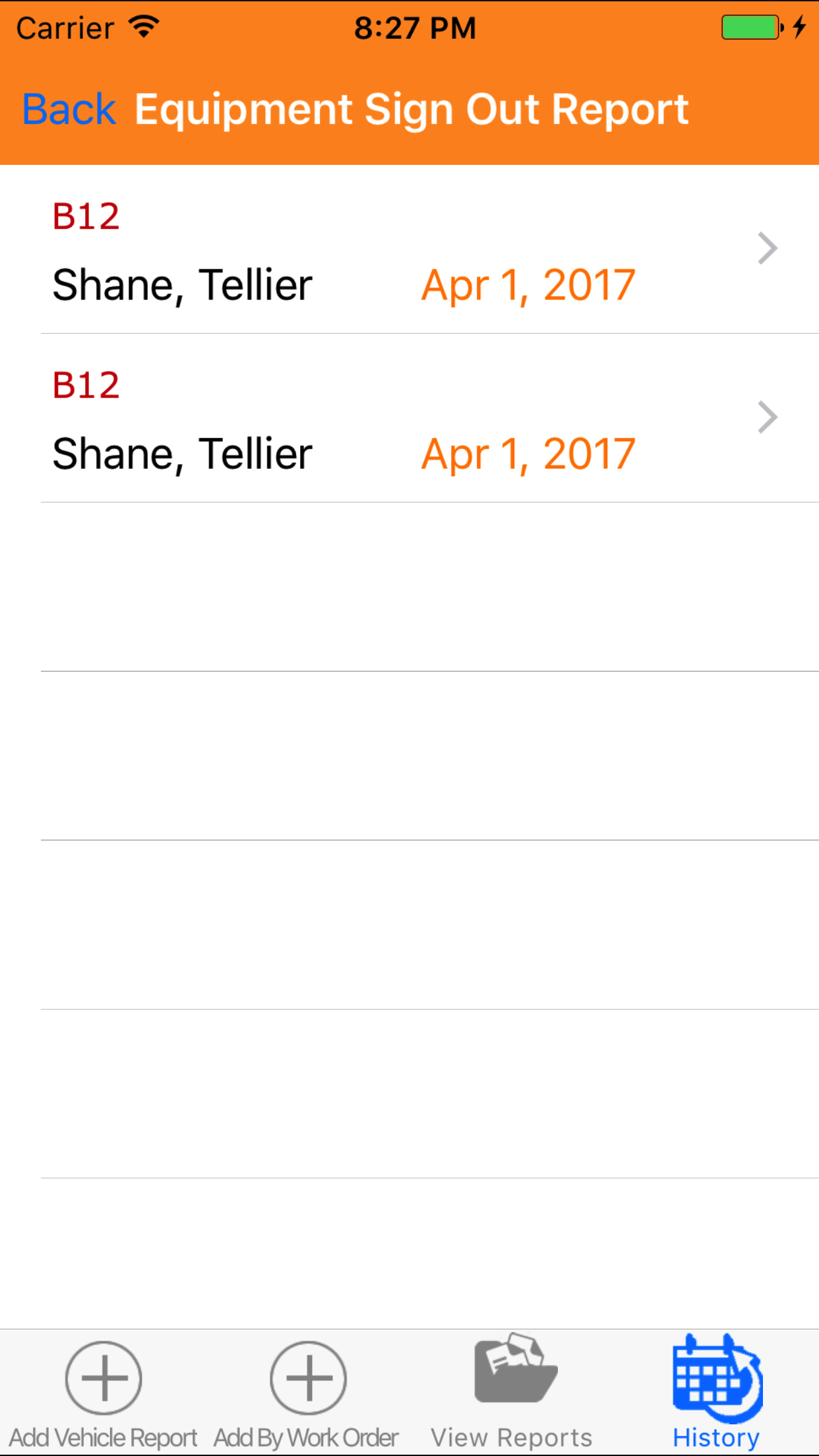Switch to Add By Work Order tab

[x=307, y=1393]
